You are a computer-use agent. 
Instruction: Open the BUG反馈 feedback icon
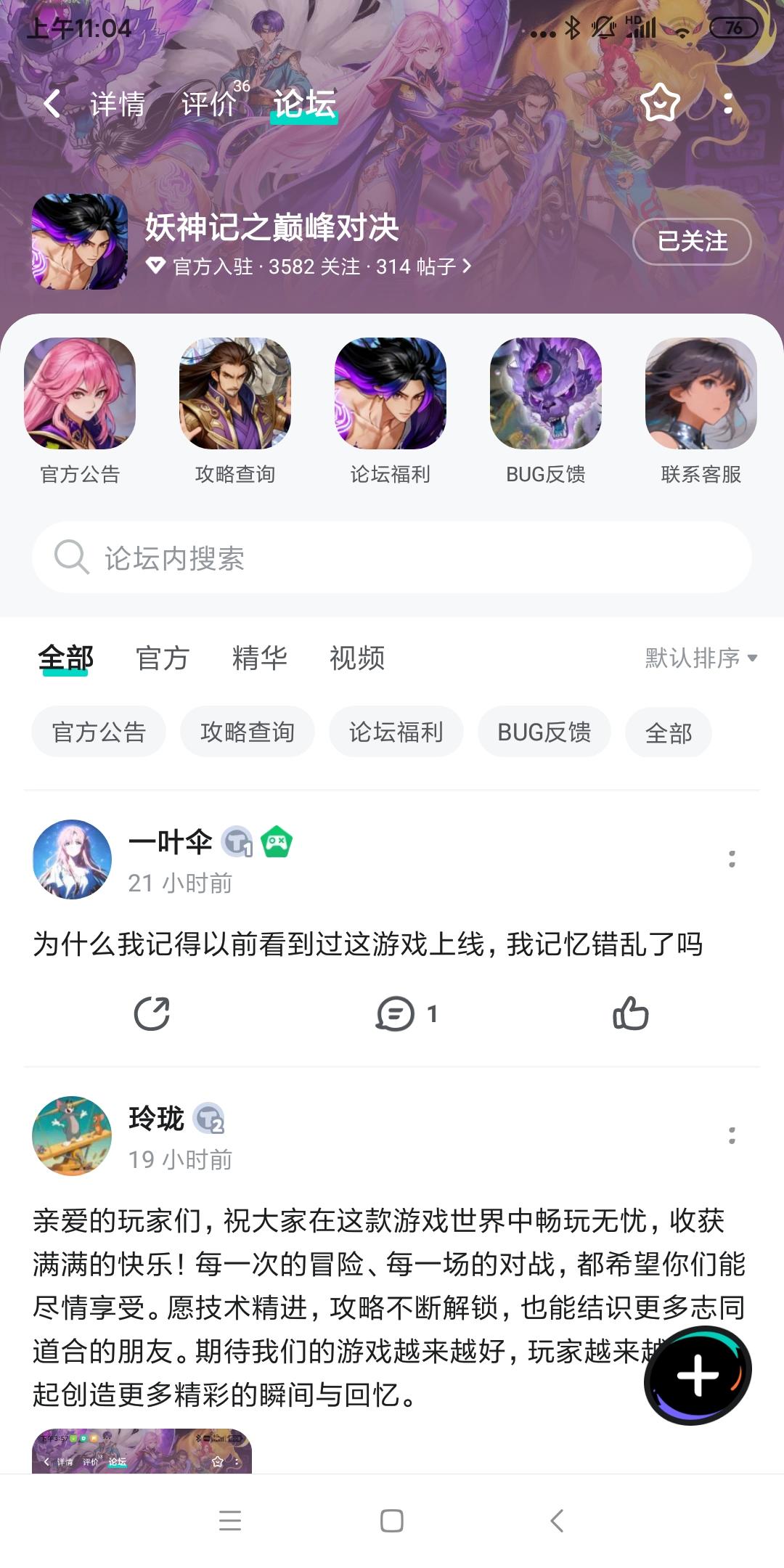[547, 399]
